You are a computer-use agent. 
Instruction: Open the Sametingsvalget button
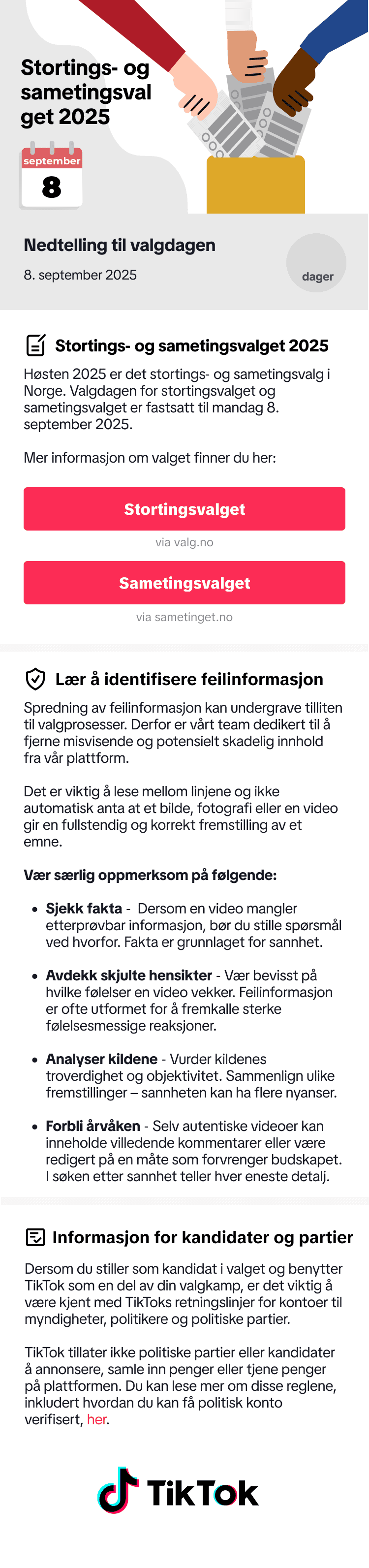[184, 583]
